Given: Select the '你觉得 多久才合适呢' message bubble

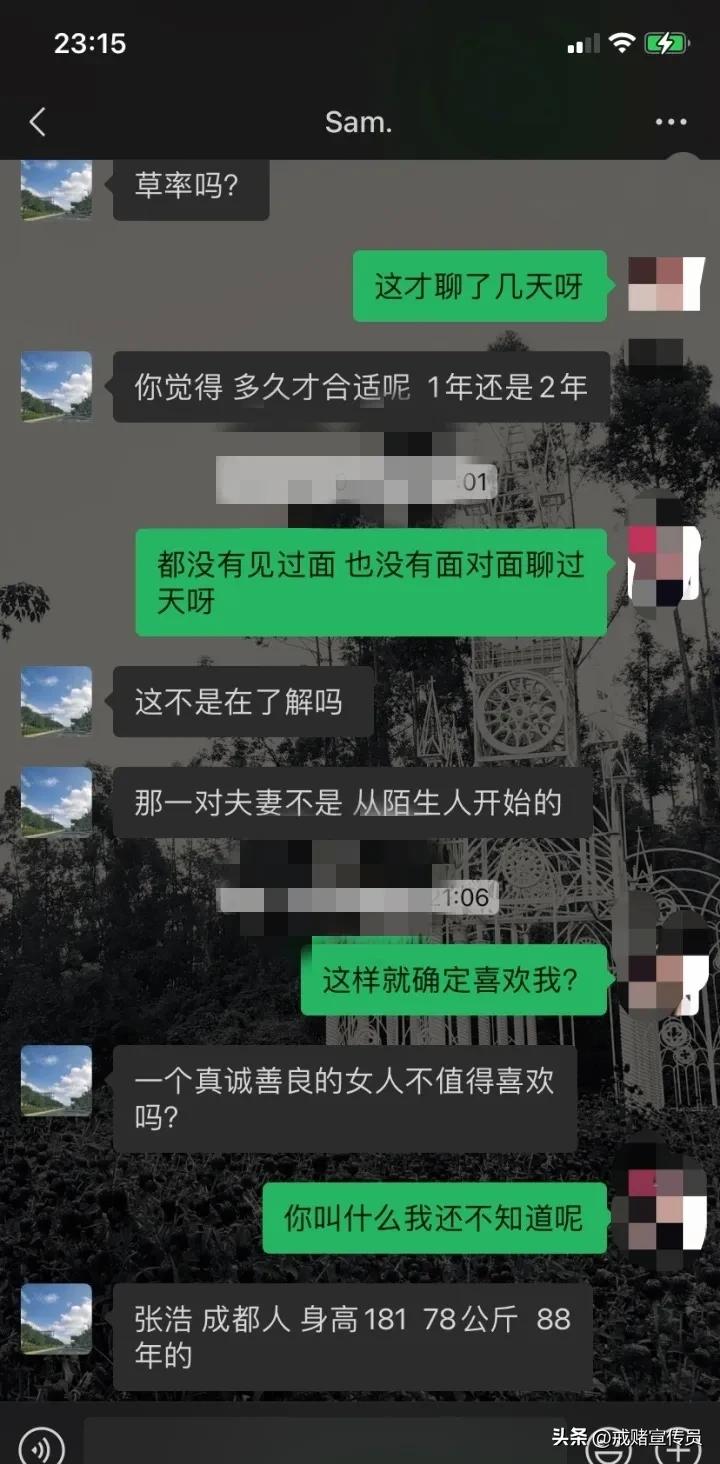Looking at the screenshot, I should click(360, 387).
